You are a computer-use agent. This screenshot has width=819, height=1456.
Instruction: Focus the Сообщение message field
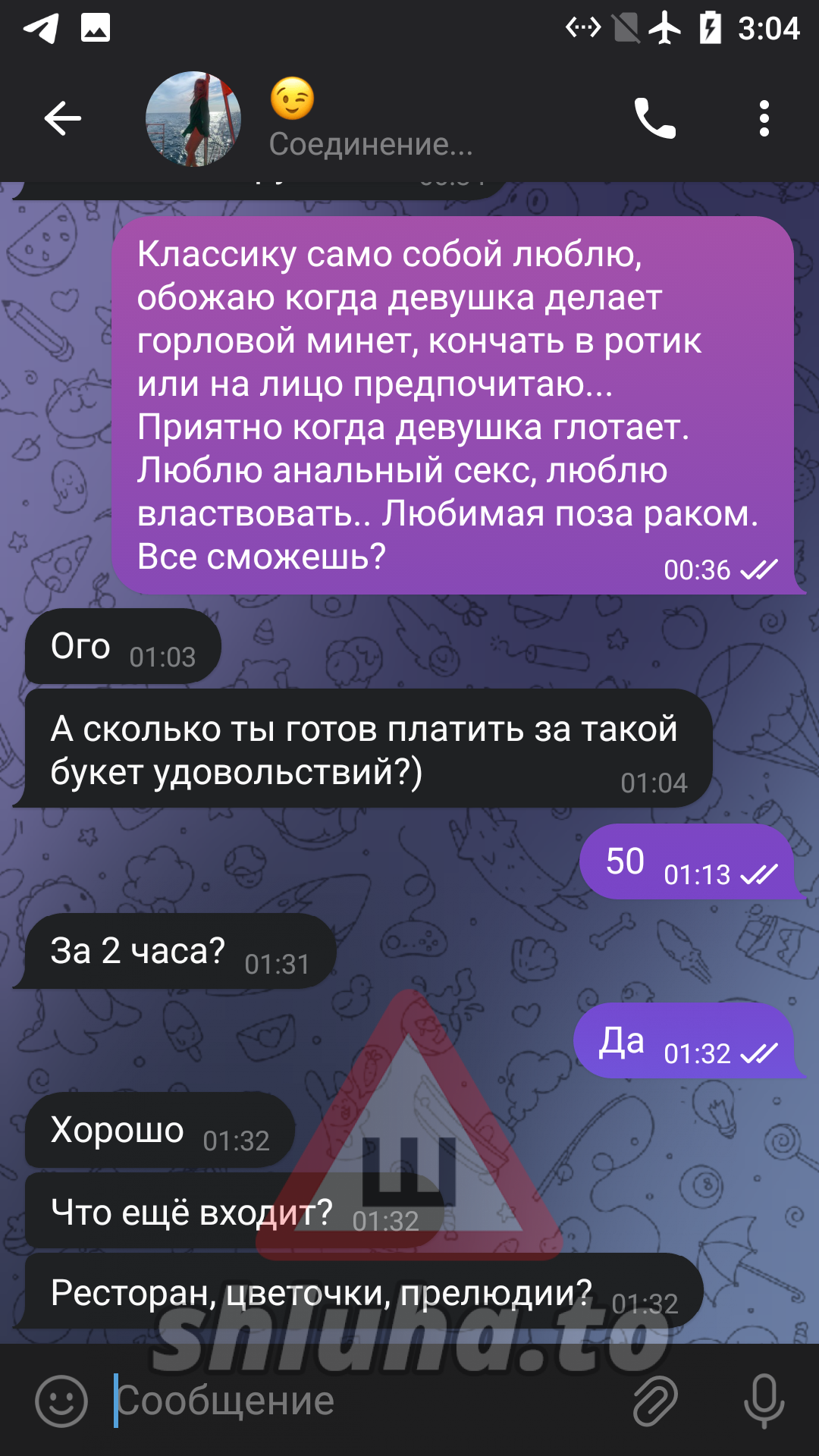[364, 1401]
